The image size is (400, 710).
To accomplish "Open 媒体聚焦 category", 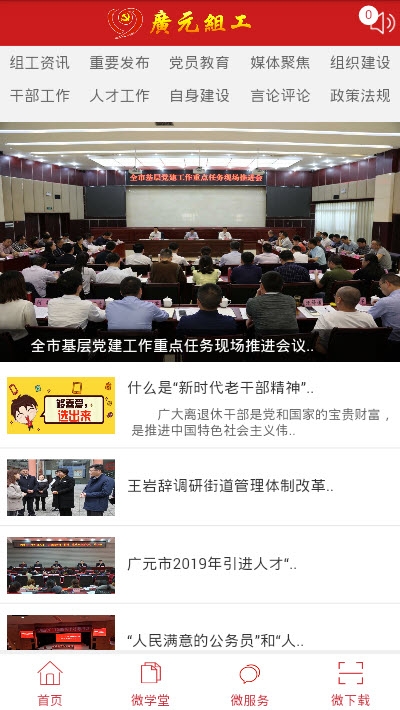I will coord(280,62).
